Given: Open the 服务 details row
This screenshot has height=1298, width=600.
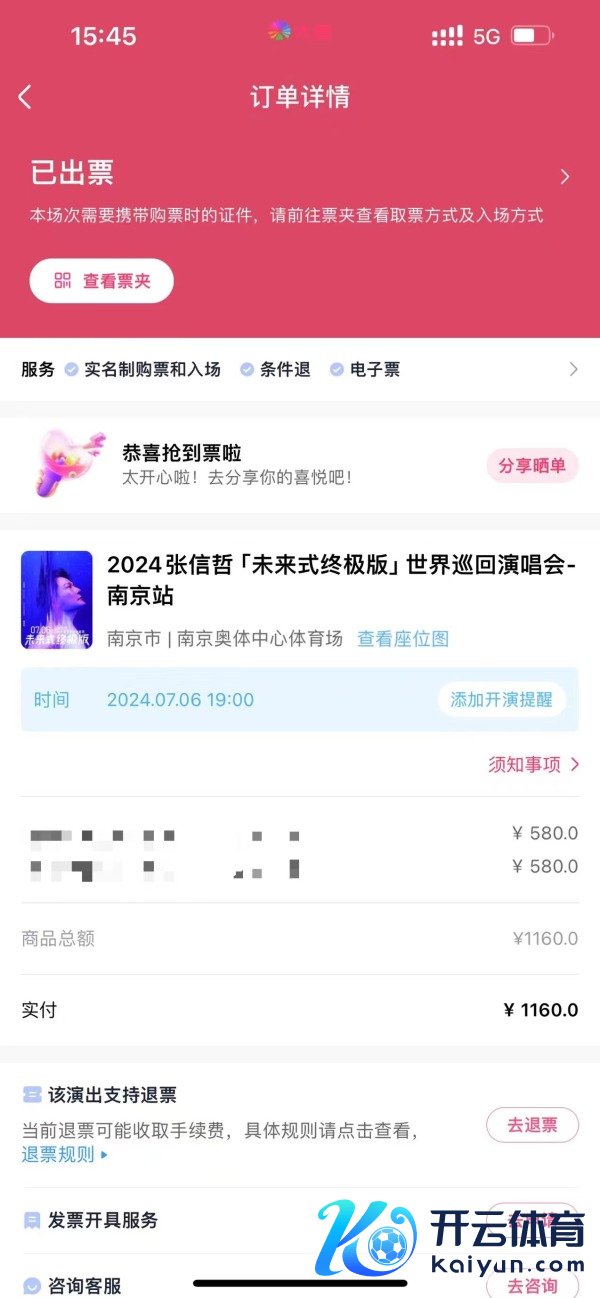Looking at the screenshot, I should [x=573, y=369].
